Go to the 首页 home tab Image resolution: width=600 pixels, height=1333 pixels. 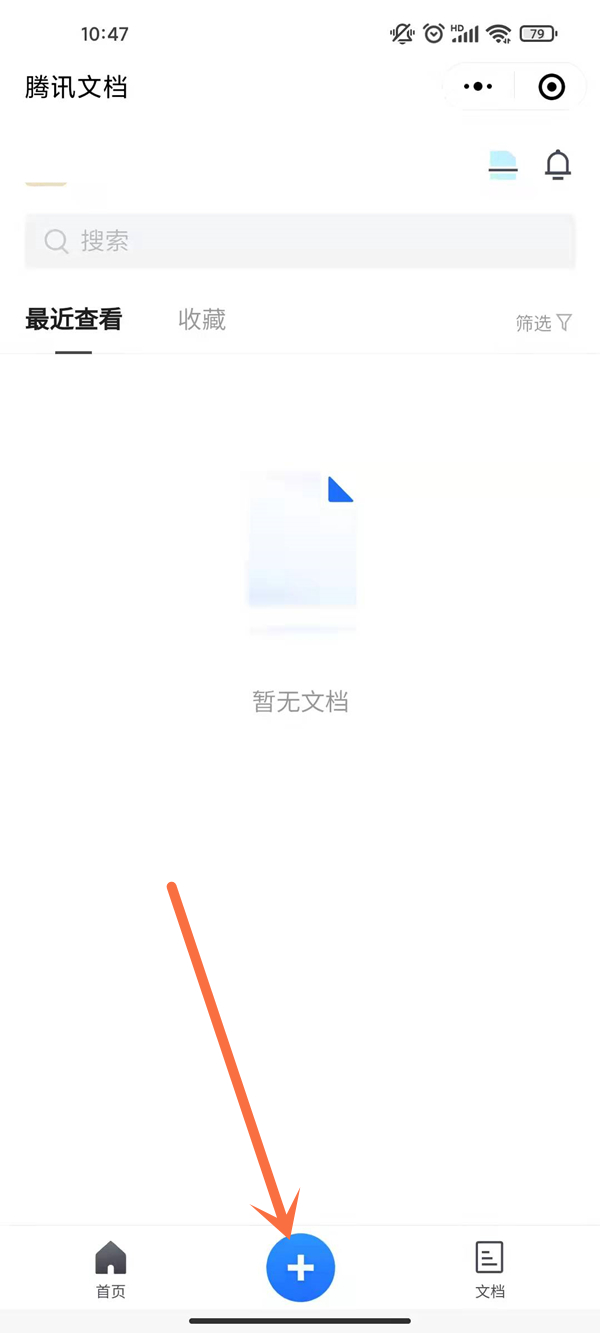[x=111, y=1269]
